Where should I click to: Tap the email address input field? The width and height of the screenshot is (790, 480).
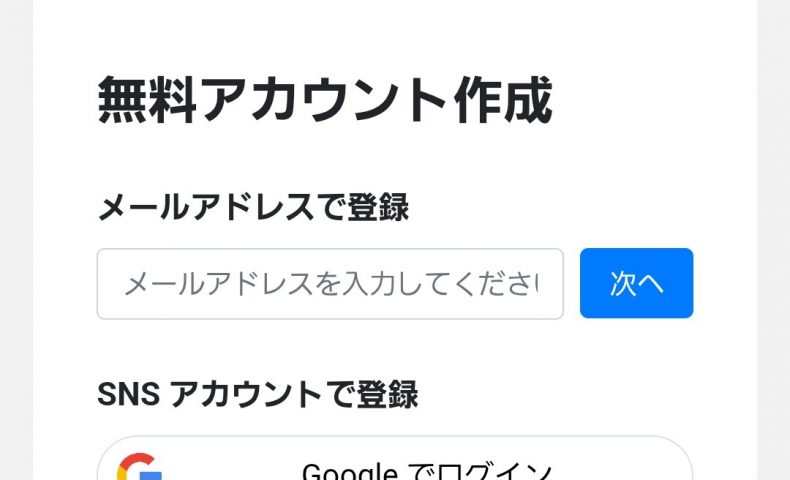tap(330, 284)
